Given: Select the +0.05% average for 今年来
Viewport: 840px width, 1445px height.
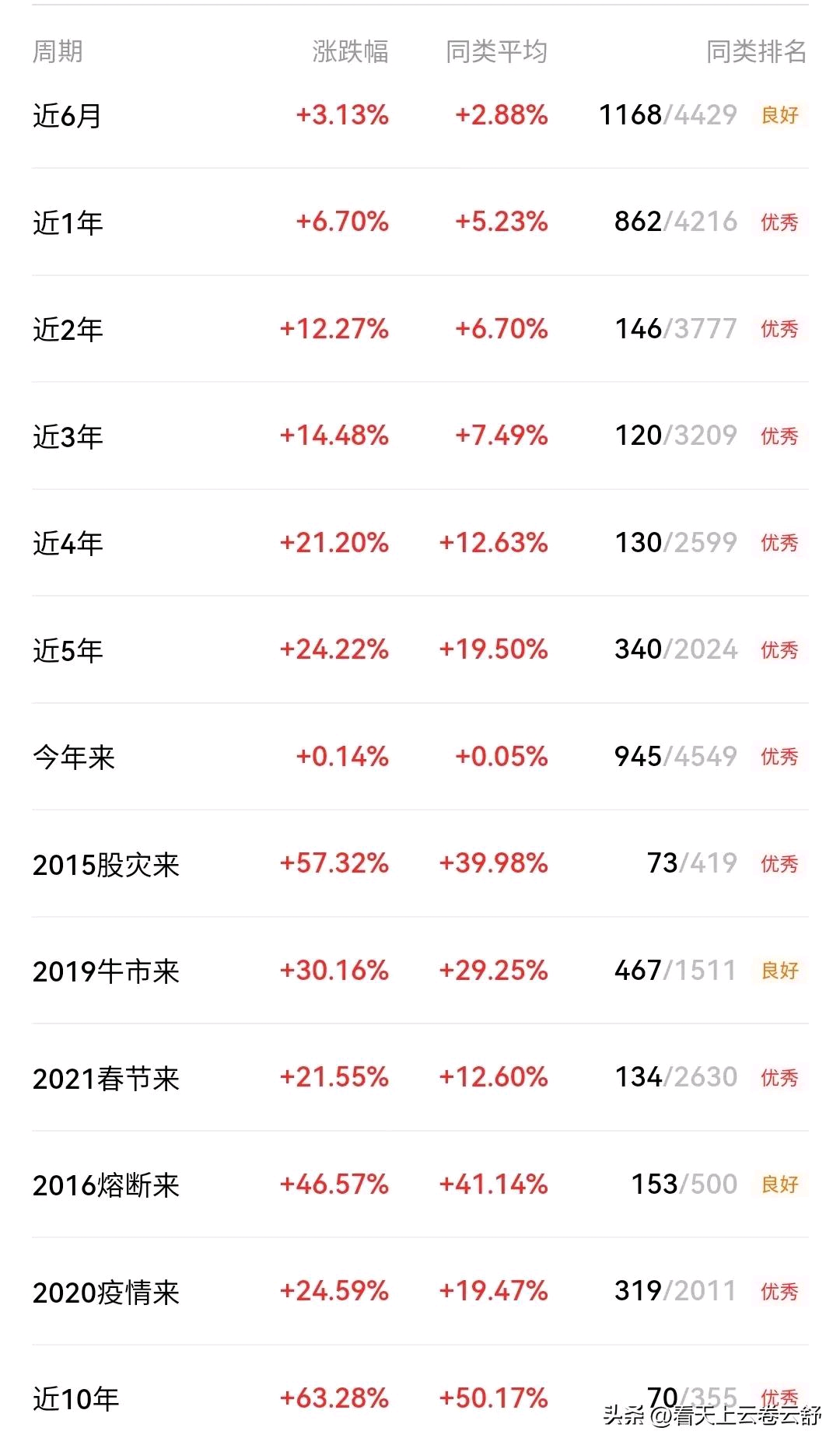Looking at the screenshot, I should (504, 757).
